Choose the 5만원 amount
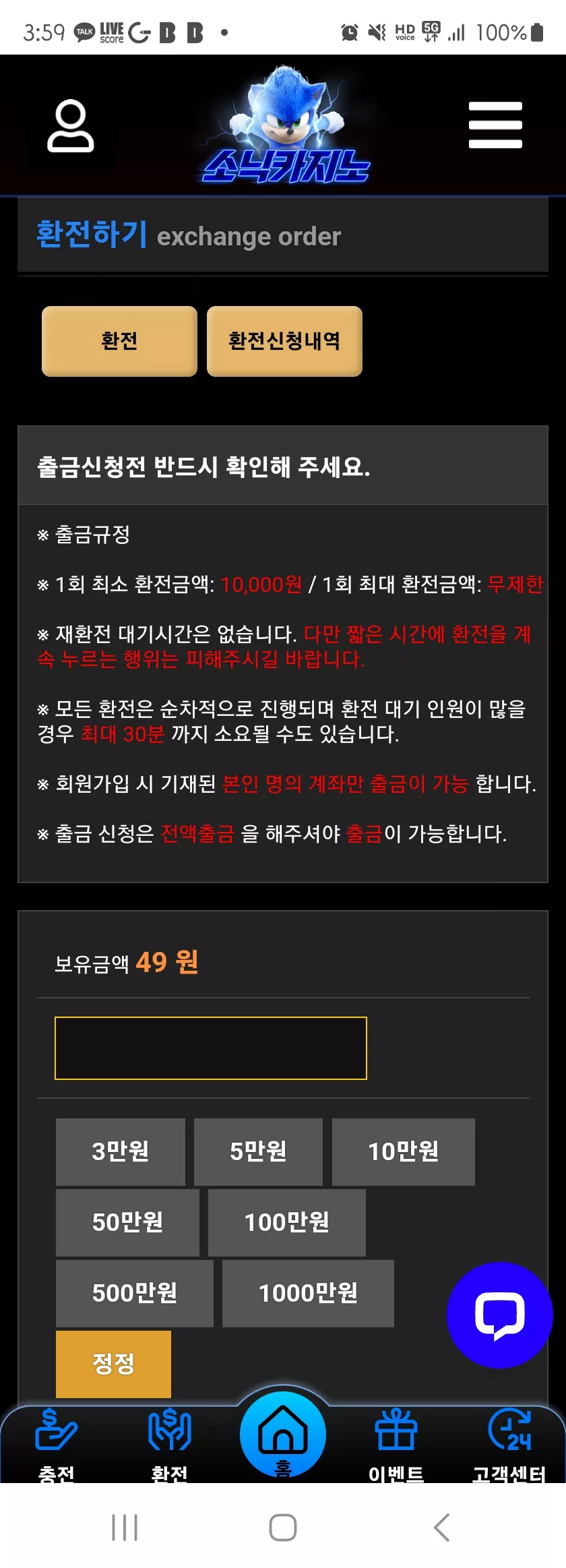 [258, 1152]
